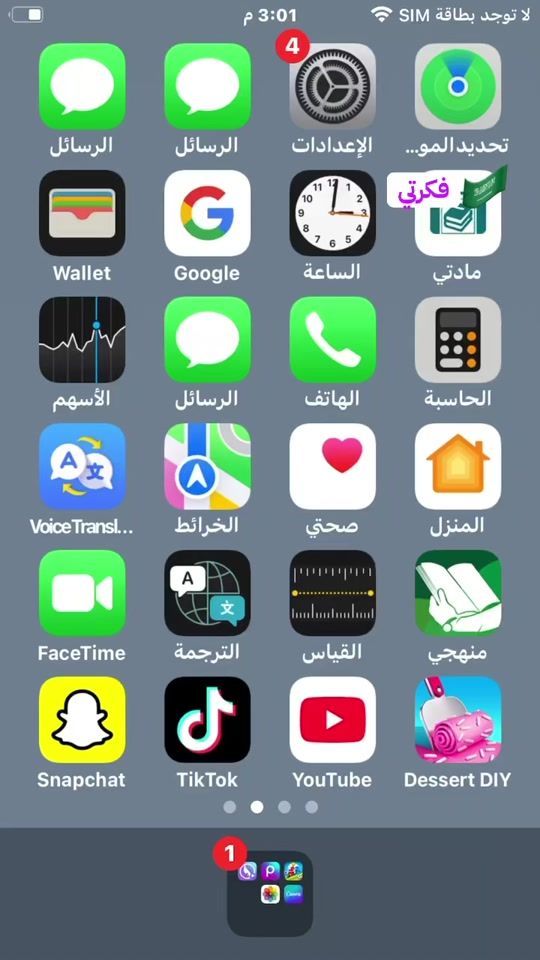Open the Settings app (الإعدادات)

(332, 86)
